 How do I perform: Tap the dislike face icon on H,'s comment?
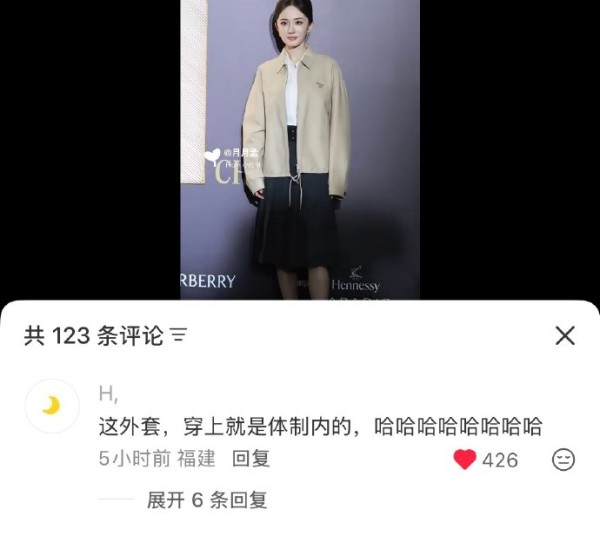tap(563, 459)
